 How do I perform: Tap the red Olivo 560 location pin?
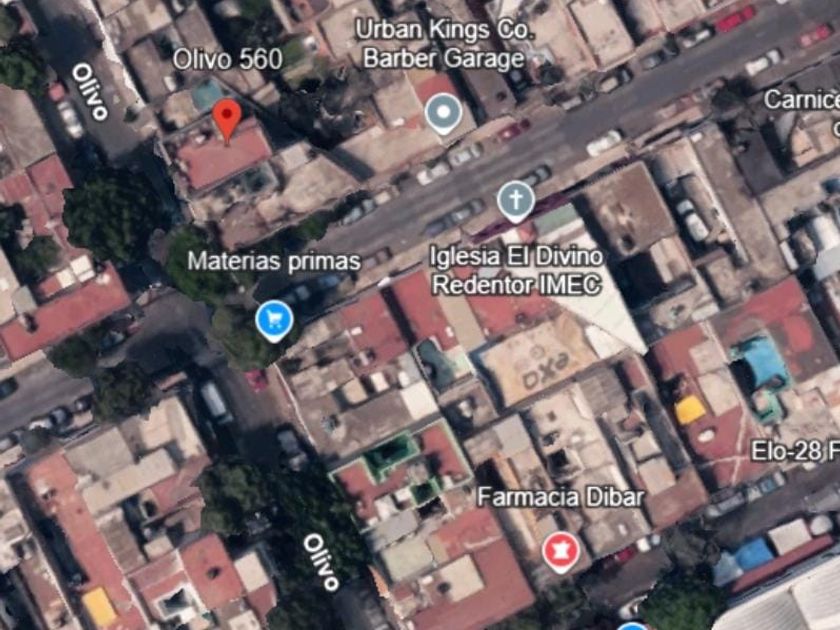point(227,121)
